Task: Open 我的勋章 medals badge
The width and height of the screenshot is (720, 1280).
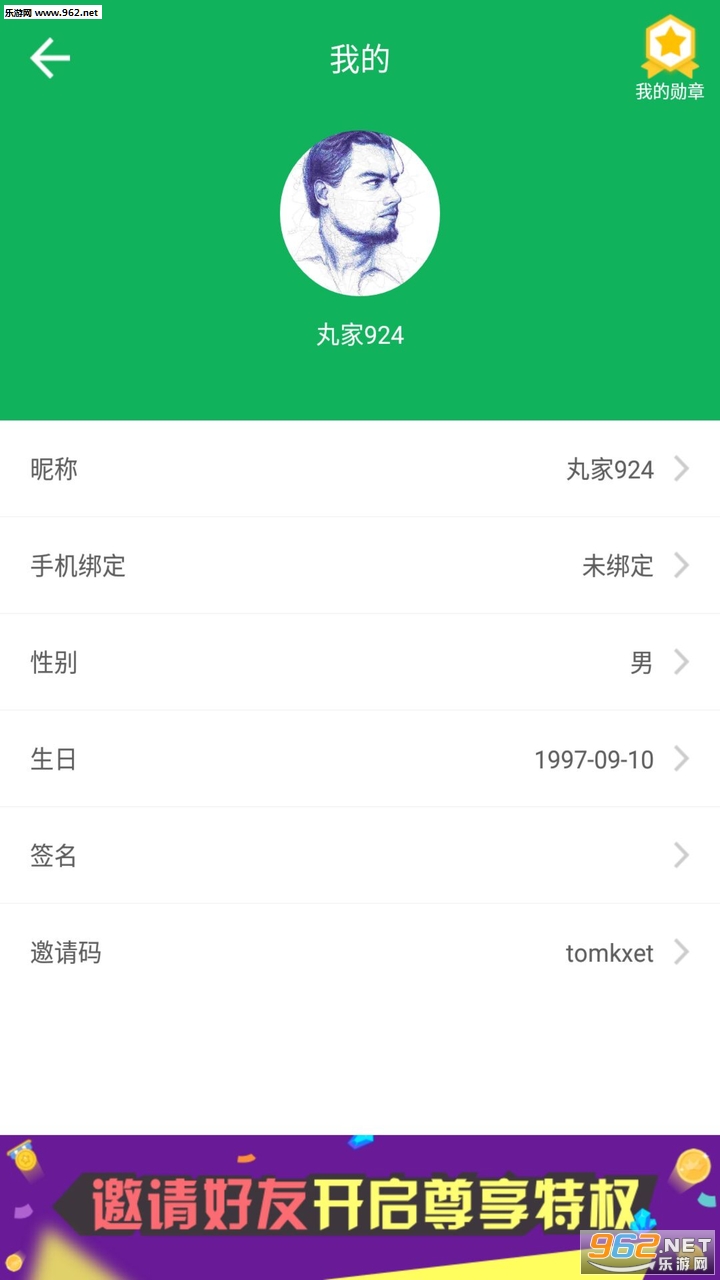Action: [669, 58]
